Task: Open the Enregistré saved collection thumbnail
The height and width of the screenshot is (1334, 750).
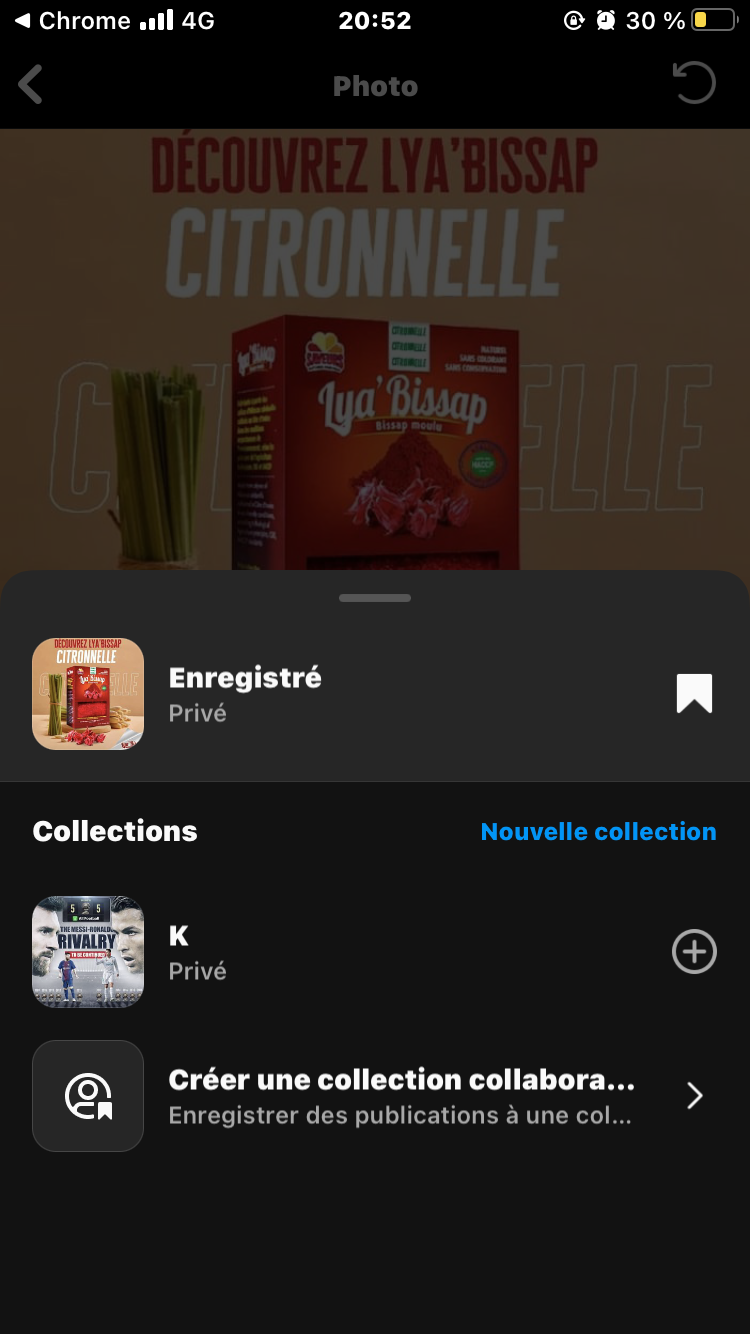Action: click(x=88, y=694)
